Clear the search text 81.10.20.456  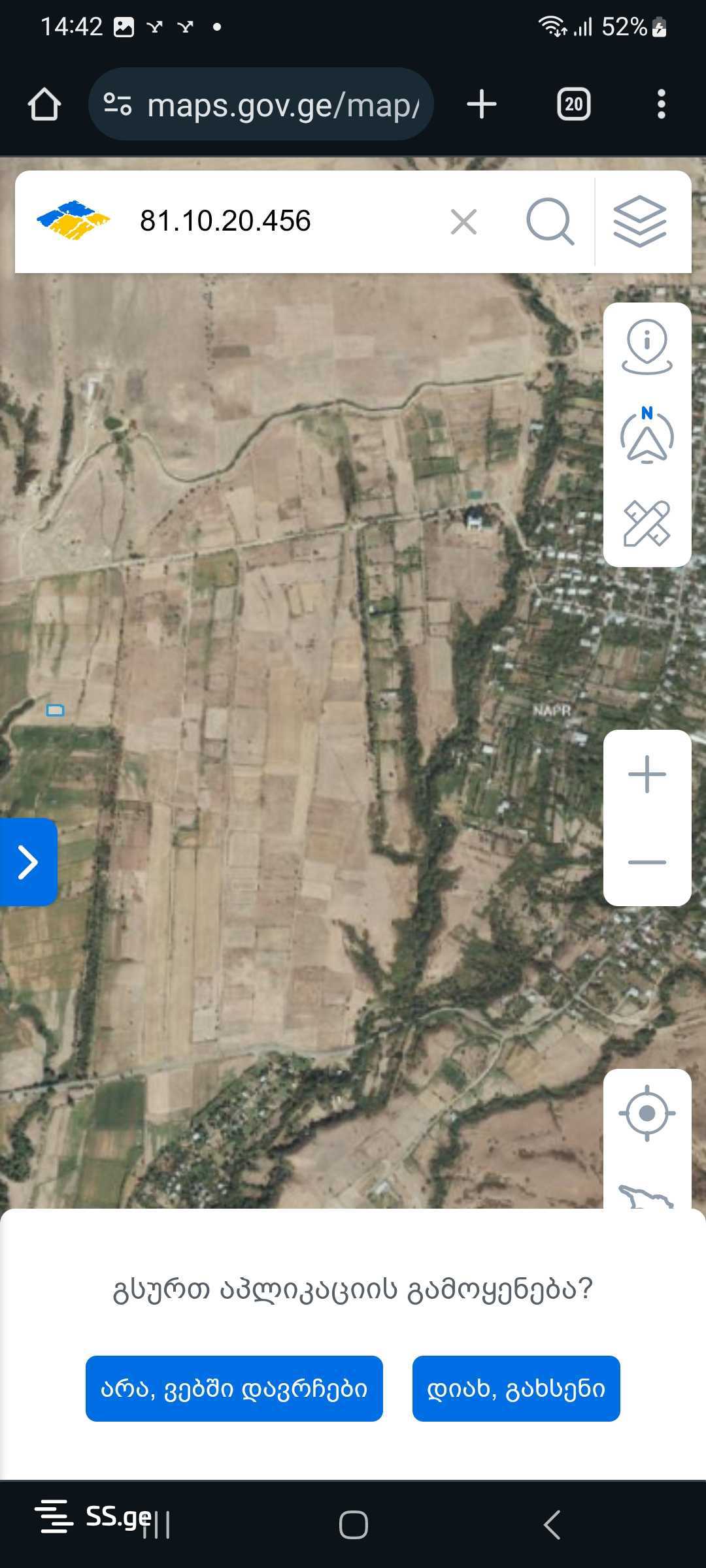click(463, 222)
